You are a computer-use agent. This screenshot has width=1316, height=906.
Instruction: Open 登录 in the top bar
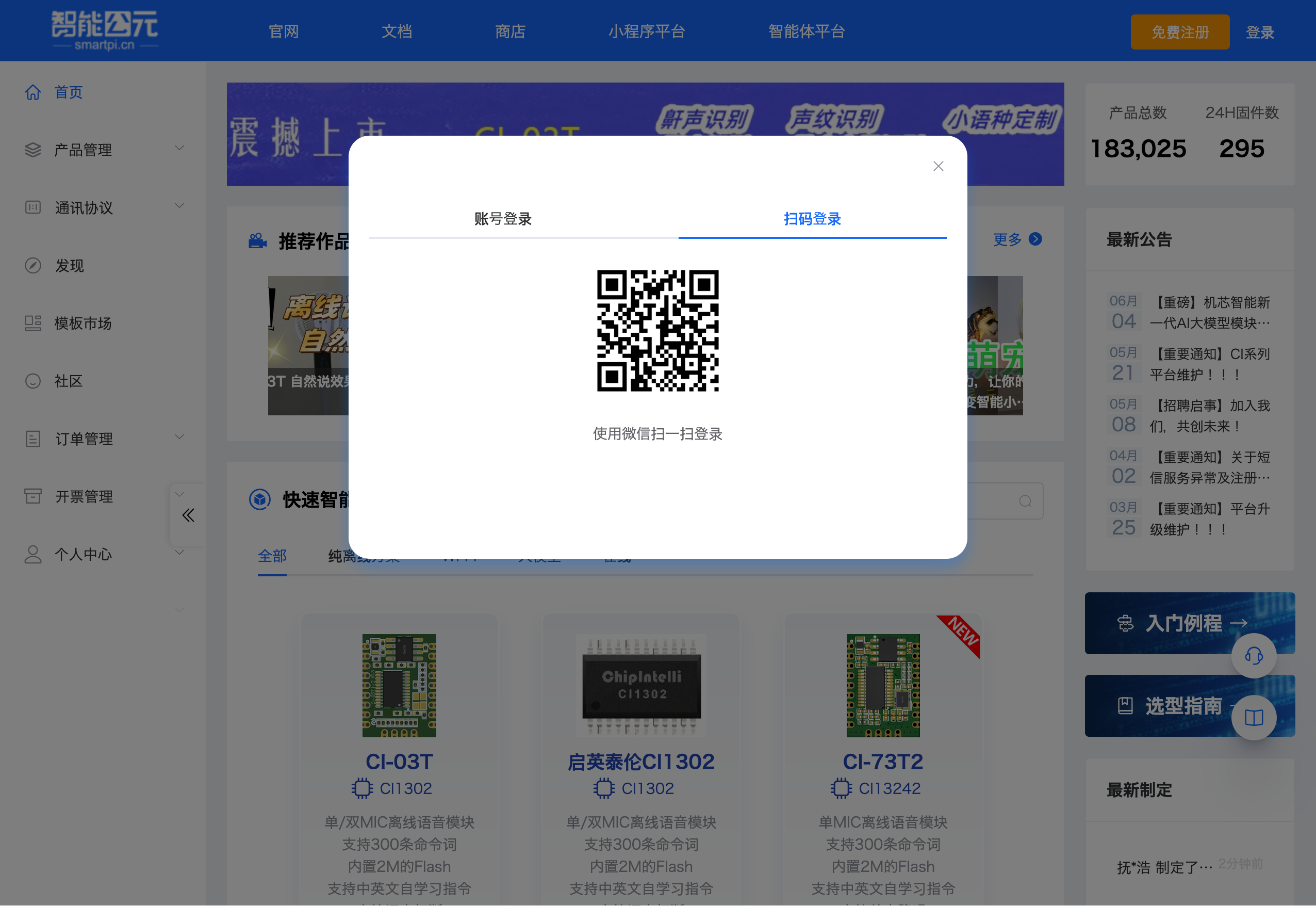click(1260, 33)
